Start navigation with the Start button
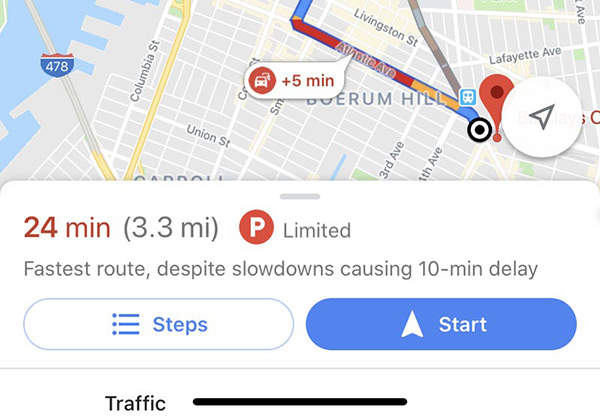 tap(441, 325)
